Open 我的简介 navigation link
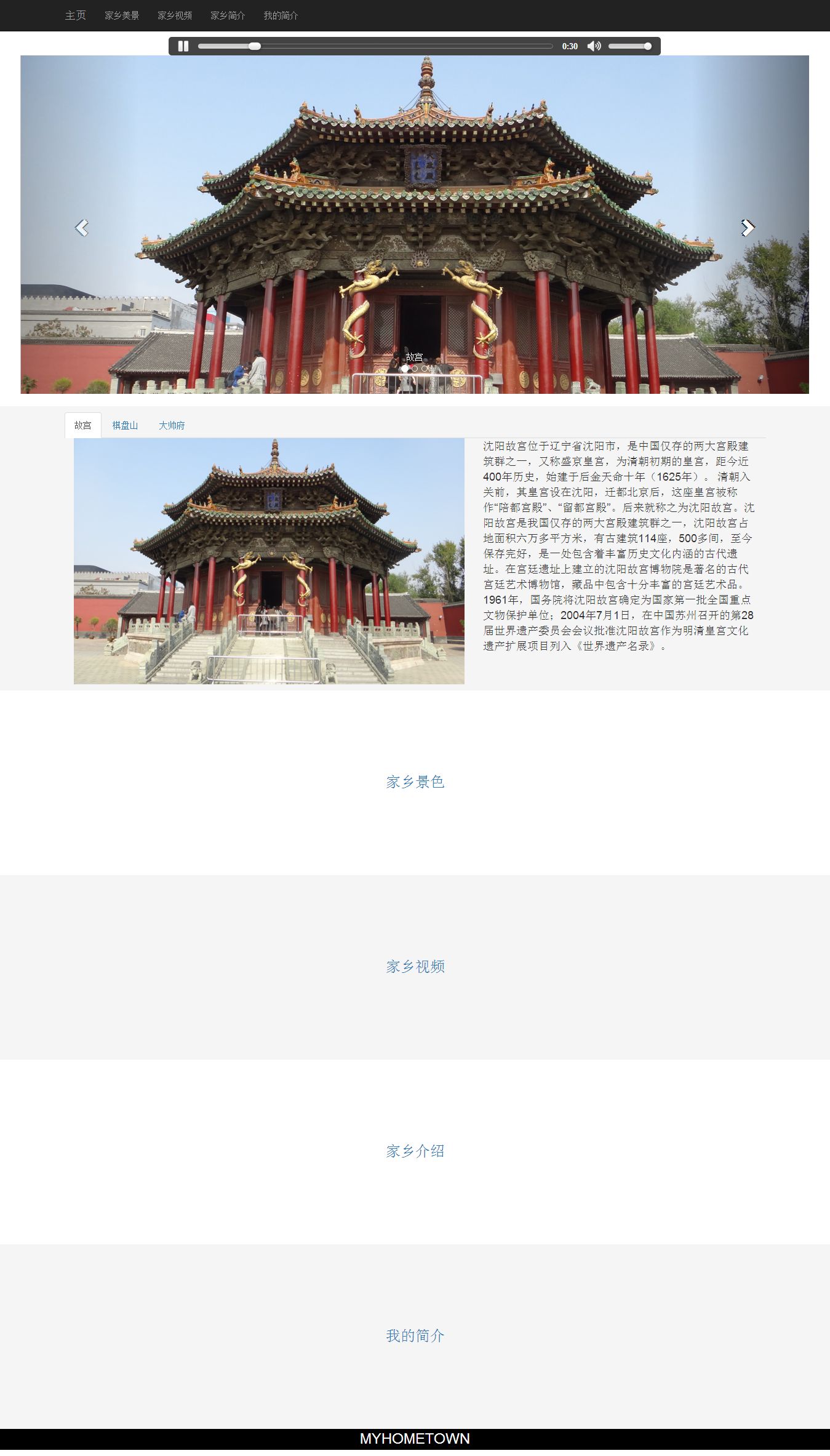Screen dimensions: 830x1456 click(x=281, y=15)
